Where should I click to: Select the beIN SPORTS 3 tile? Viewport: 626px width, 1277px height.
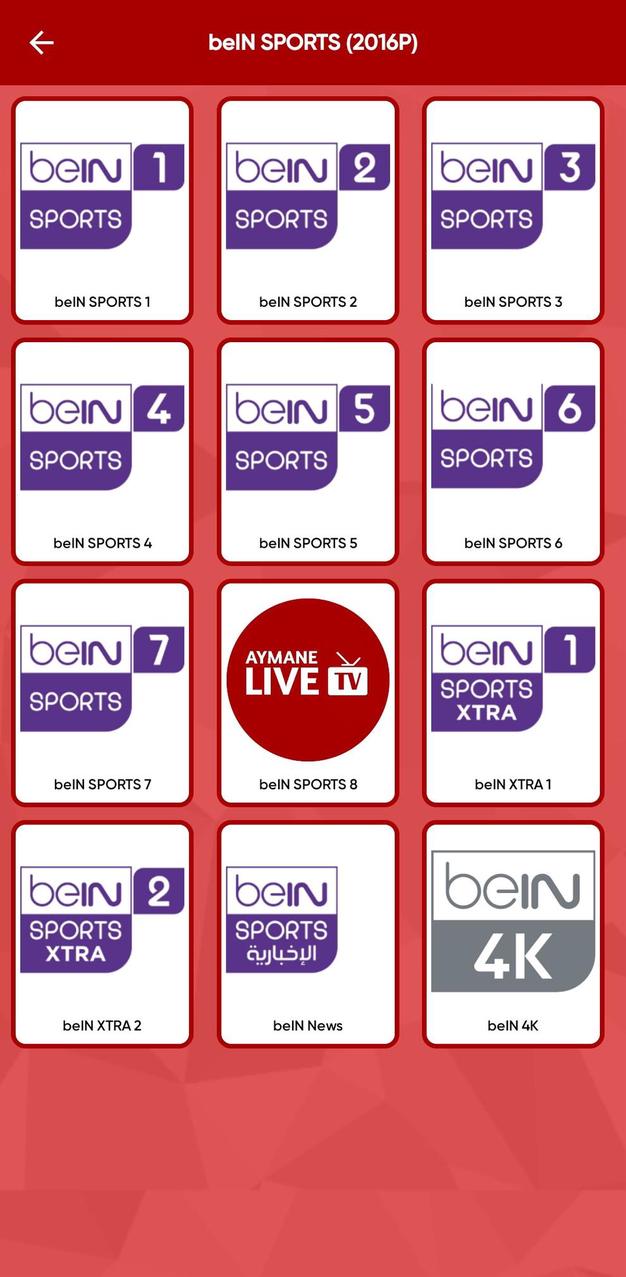[513, 210]
